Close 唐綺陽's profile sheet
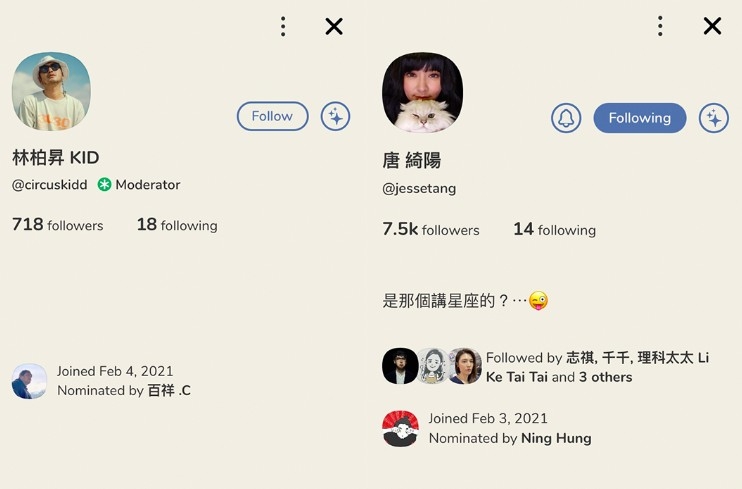 point(712,27)
